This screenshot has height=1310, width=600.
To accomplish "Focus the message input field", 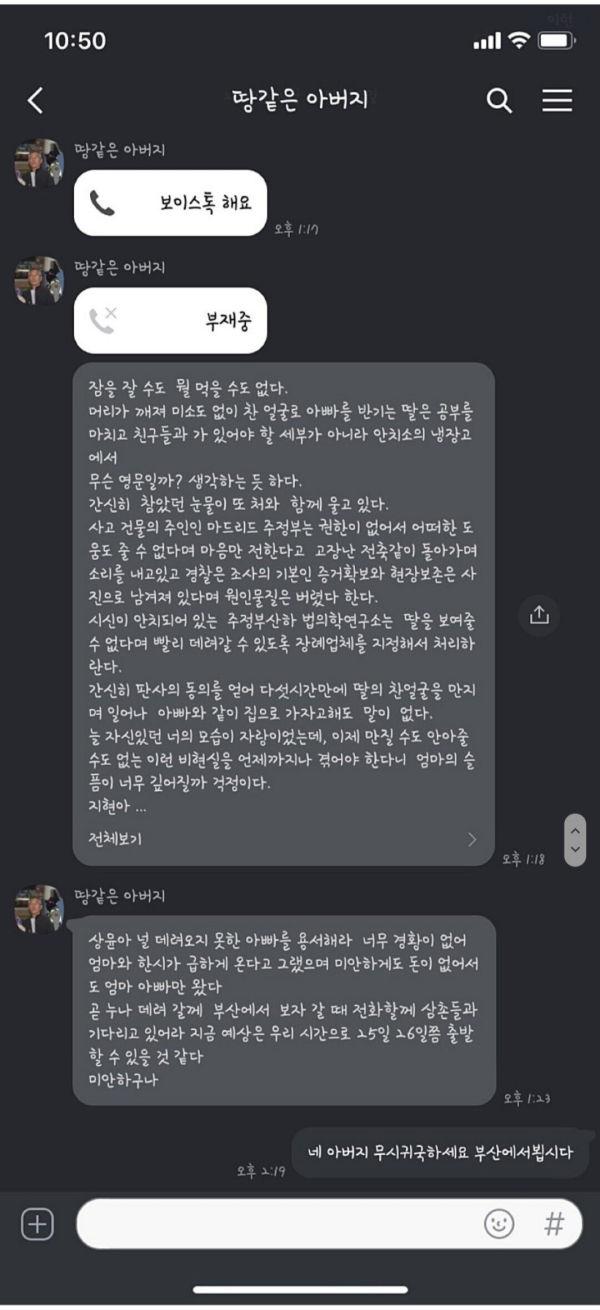I will (270, 1225).
